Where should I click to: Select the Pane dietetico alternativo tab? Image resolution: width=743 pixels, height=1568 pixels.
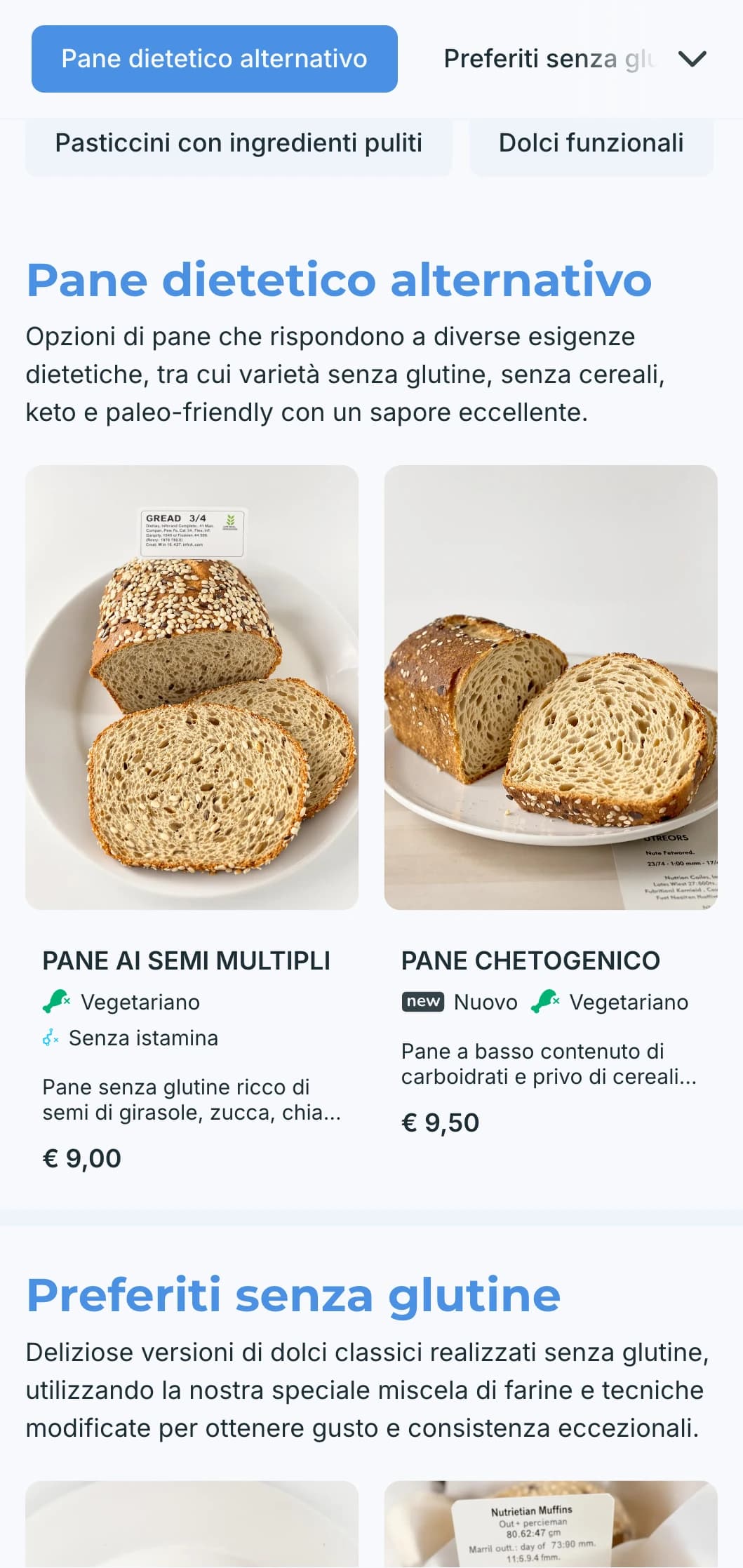click(x=213, y=59)
